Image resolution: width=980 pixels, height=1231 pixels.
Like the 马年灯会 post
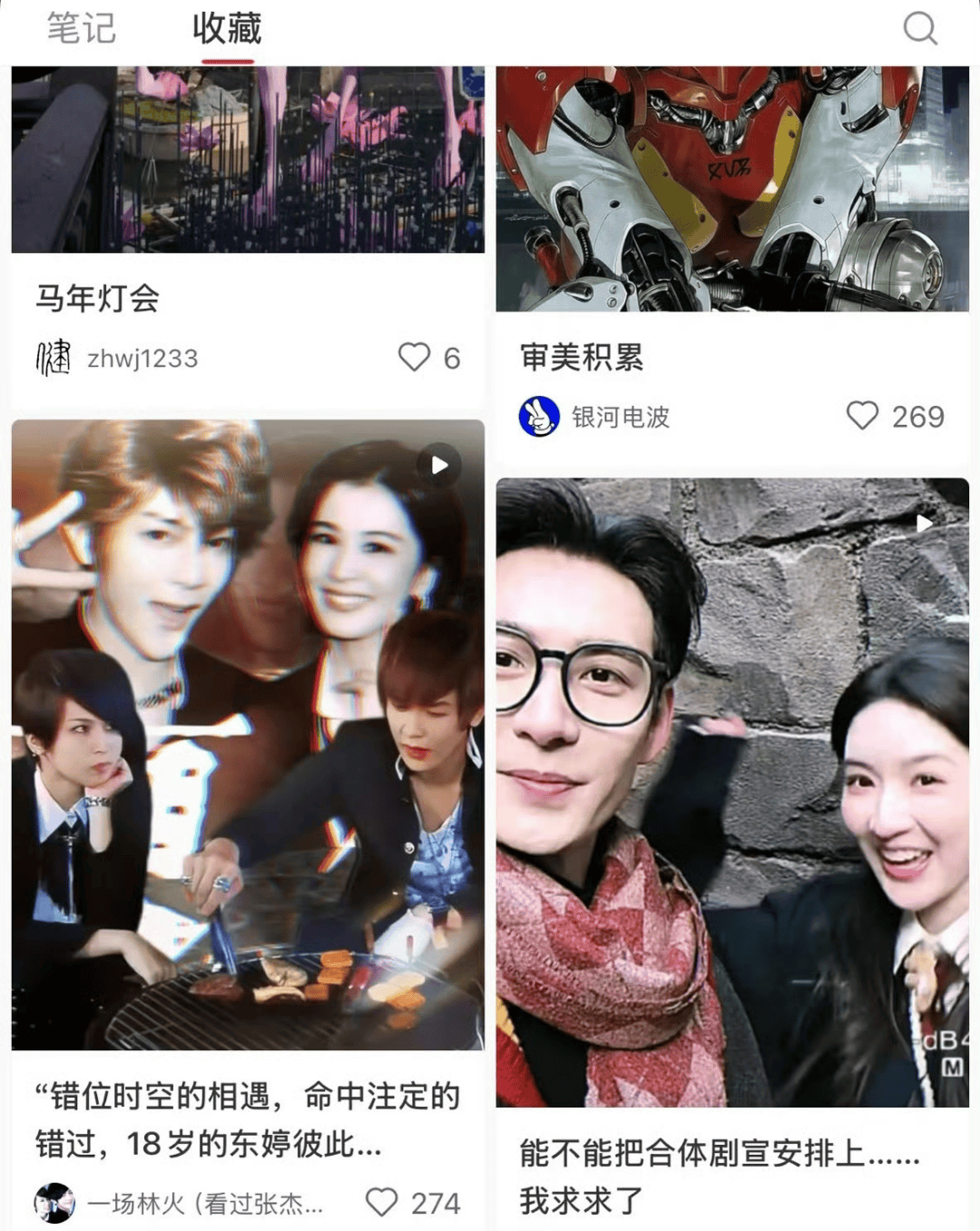click(415, 358)
